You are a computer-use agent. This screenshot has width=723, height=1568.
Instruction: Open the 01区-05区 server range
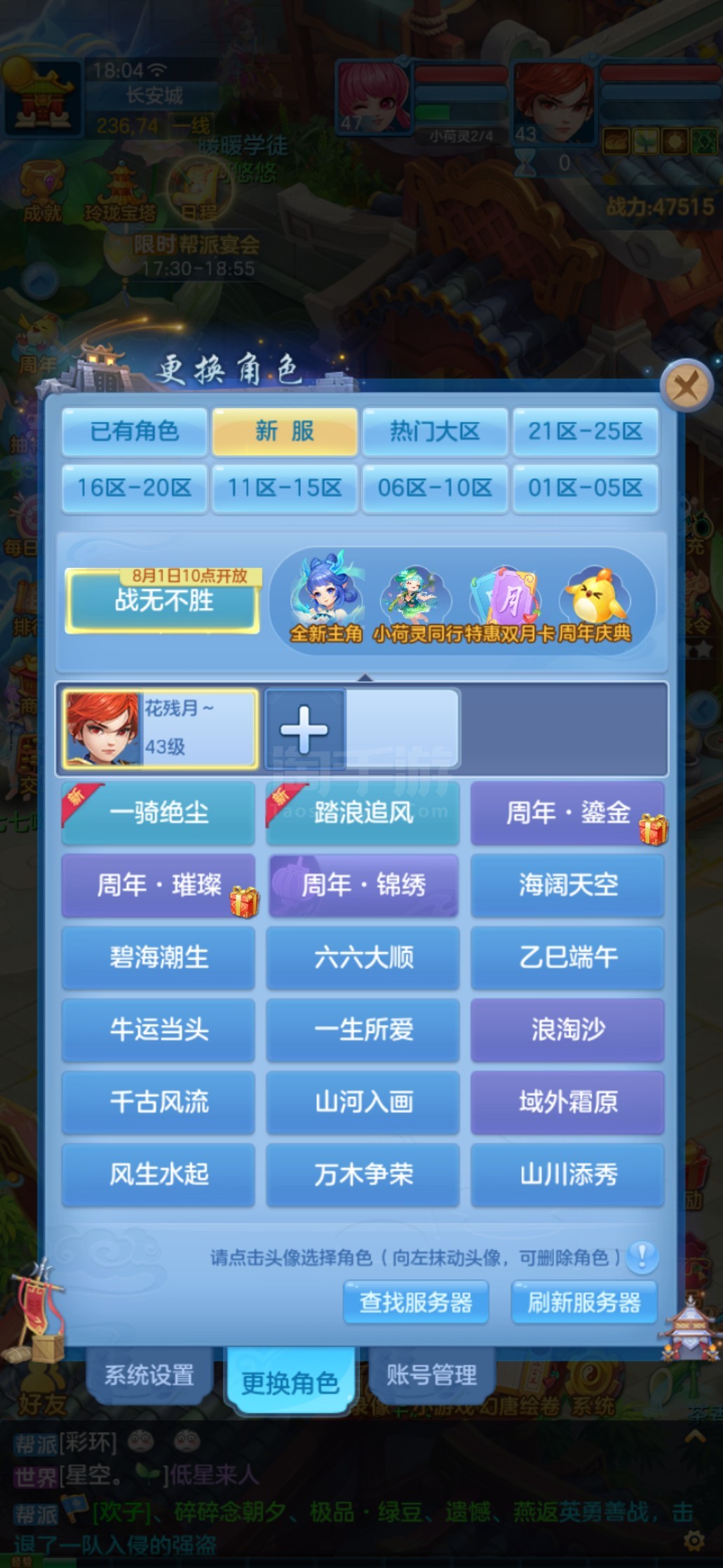[585, 487]
